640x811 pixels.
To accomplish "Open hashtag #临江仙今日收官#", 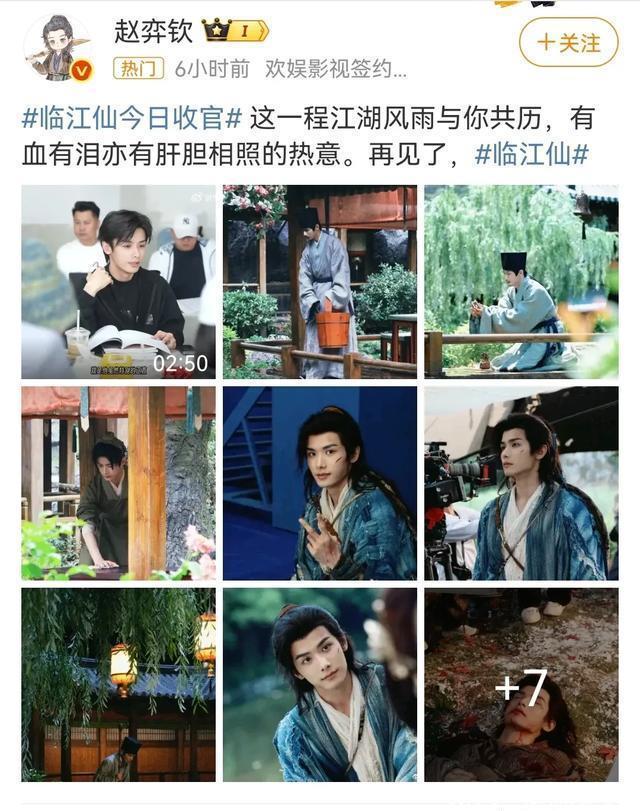I will tap(132, 120).
